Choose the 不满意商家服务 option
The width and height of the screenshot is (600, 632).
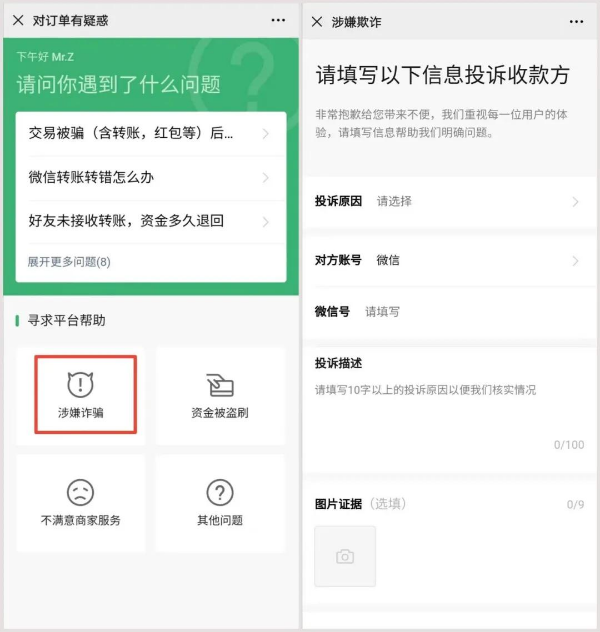tap(80, 503)
